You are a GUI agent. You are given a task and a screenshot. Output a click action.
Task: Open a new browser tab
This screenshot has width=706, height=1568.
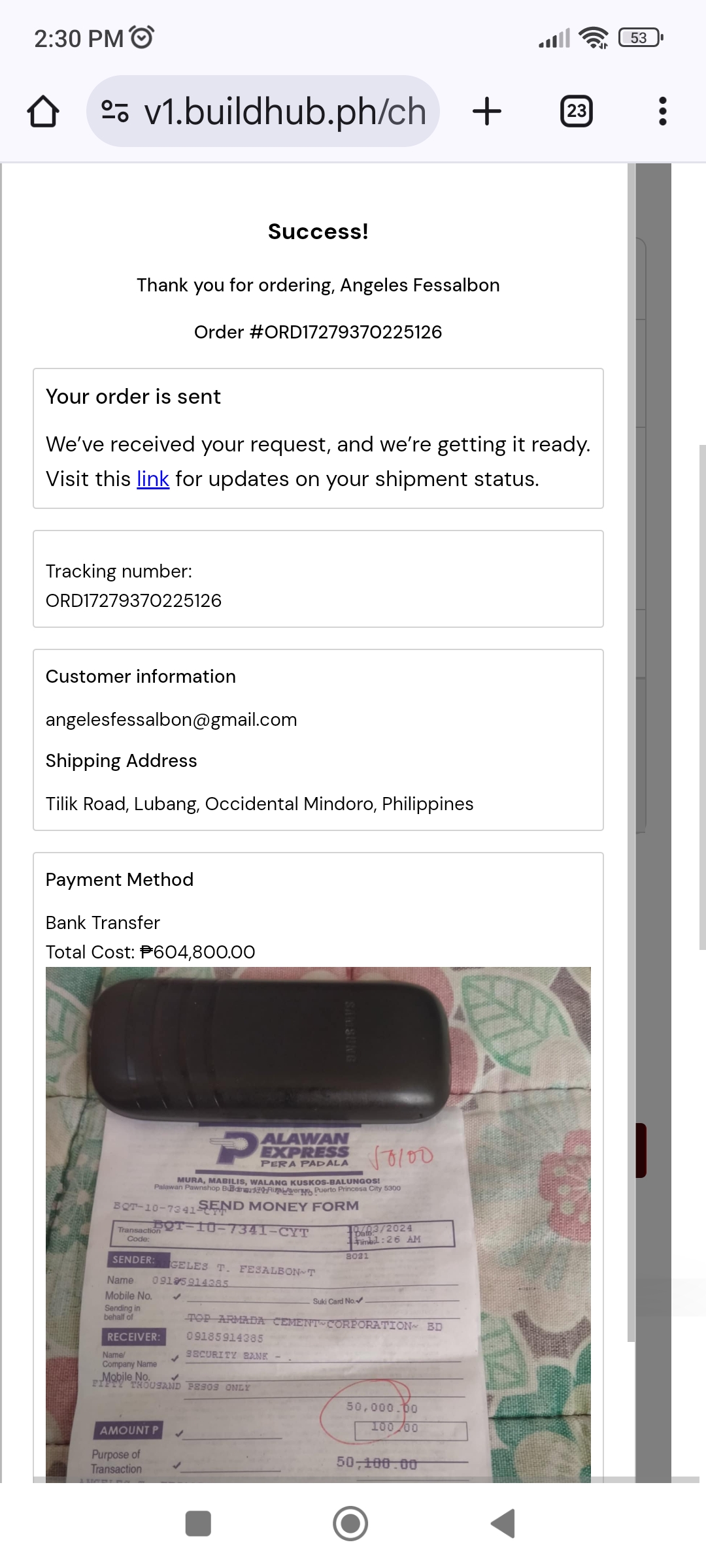tap(487, 112)
